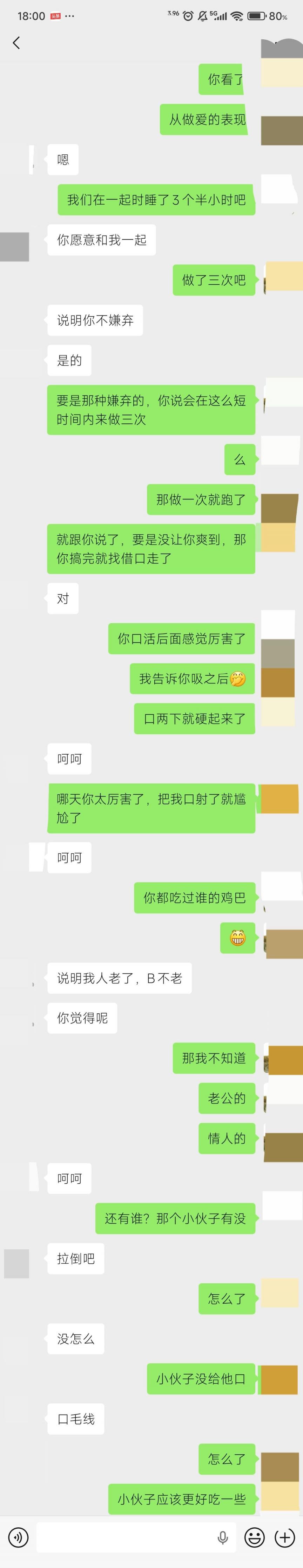This screenshot has height=1568, width=303.
Task: Open the emoji sticker panel
Action: (254, 1537)
